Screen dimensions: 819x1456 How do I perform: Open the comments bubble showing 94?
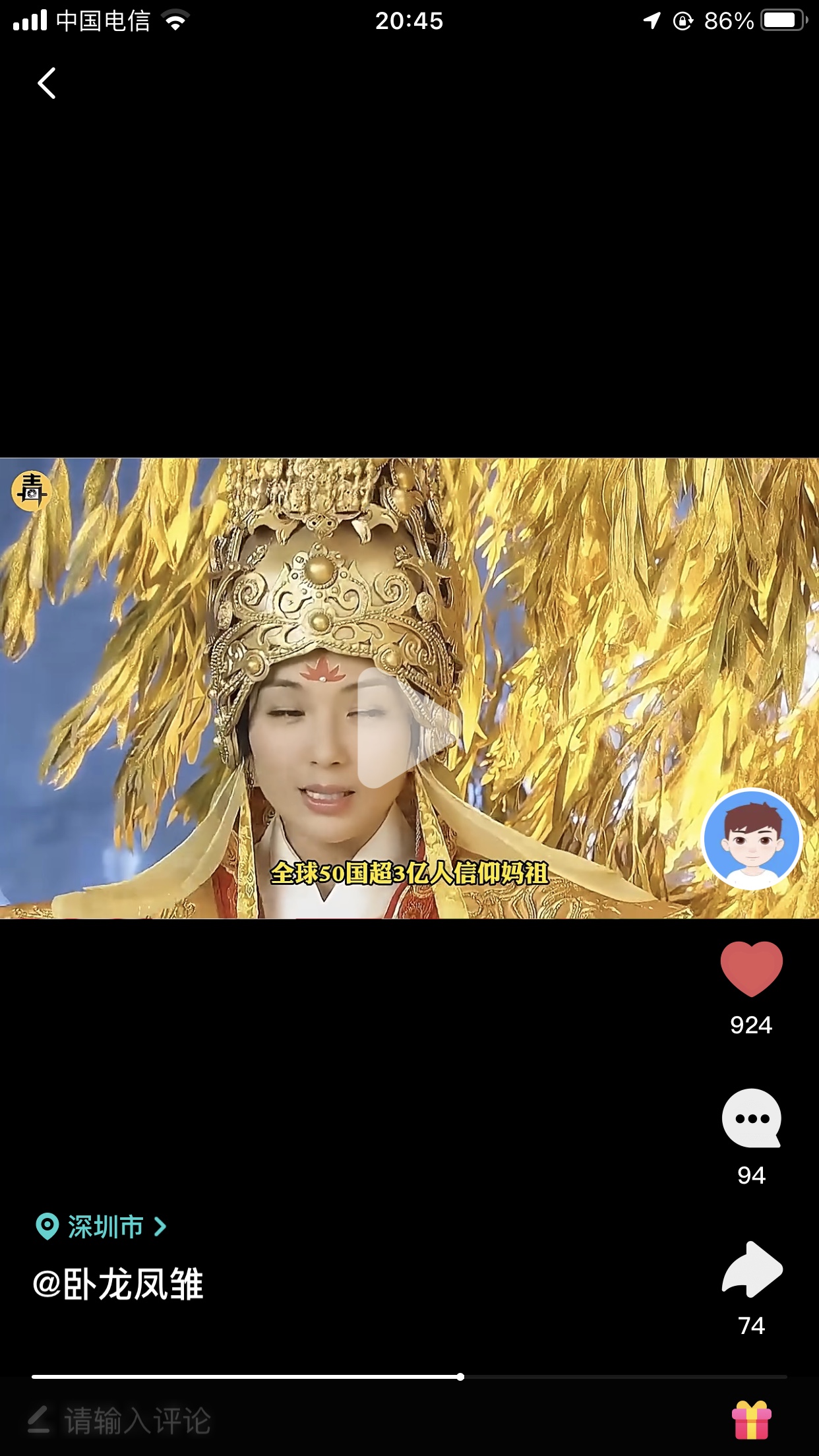pos(751,1118)
